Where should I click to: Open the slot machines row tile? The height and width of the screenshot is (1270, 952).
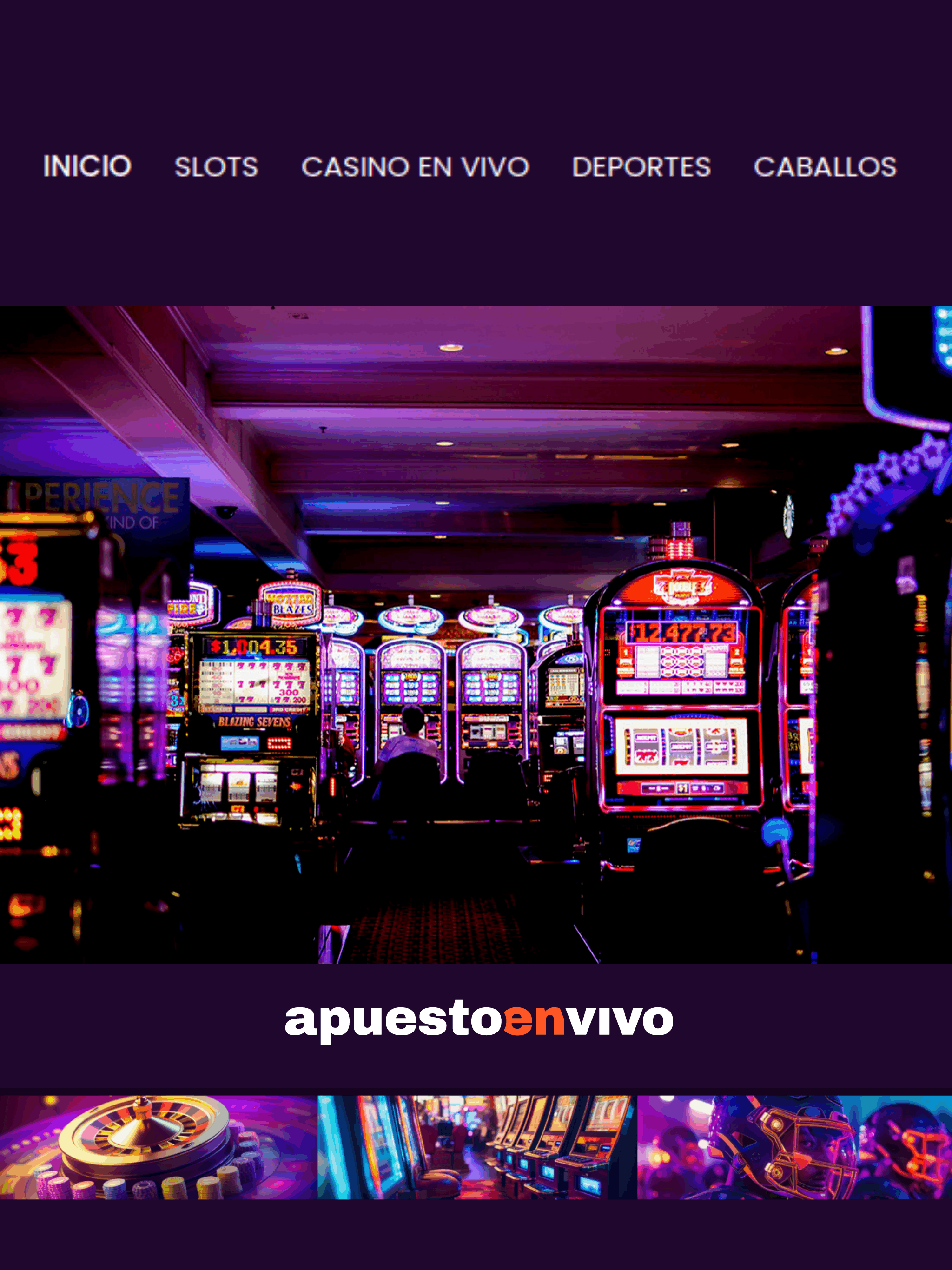pos(476,1146)
